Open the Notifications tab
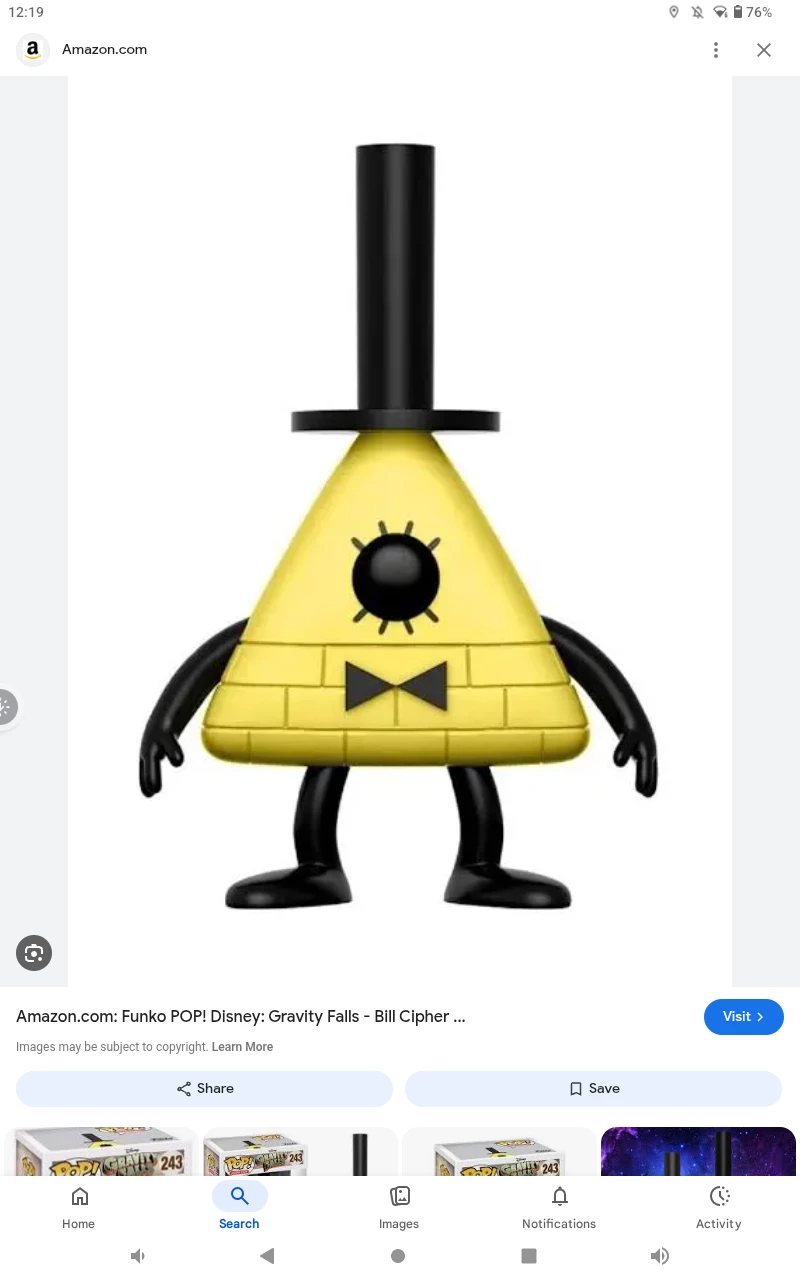This screenshot has height=1280, width=800. pyautogui.click(x=559, y=1207)
